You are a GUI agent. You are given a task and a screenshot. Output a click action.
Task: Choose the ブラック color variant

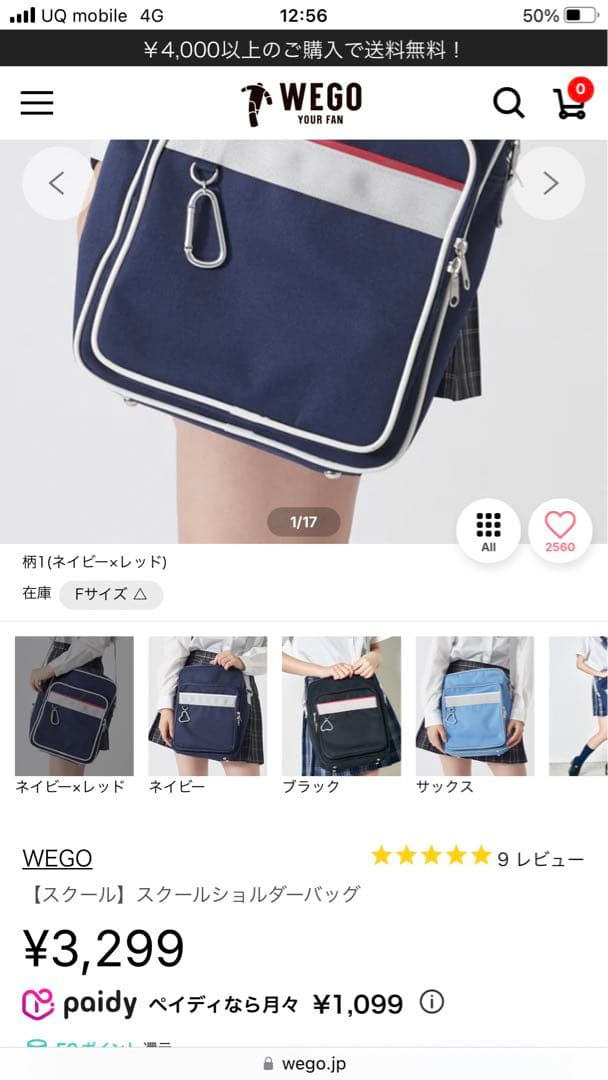click(341, 715)
